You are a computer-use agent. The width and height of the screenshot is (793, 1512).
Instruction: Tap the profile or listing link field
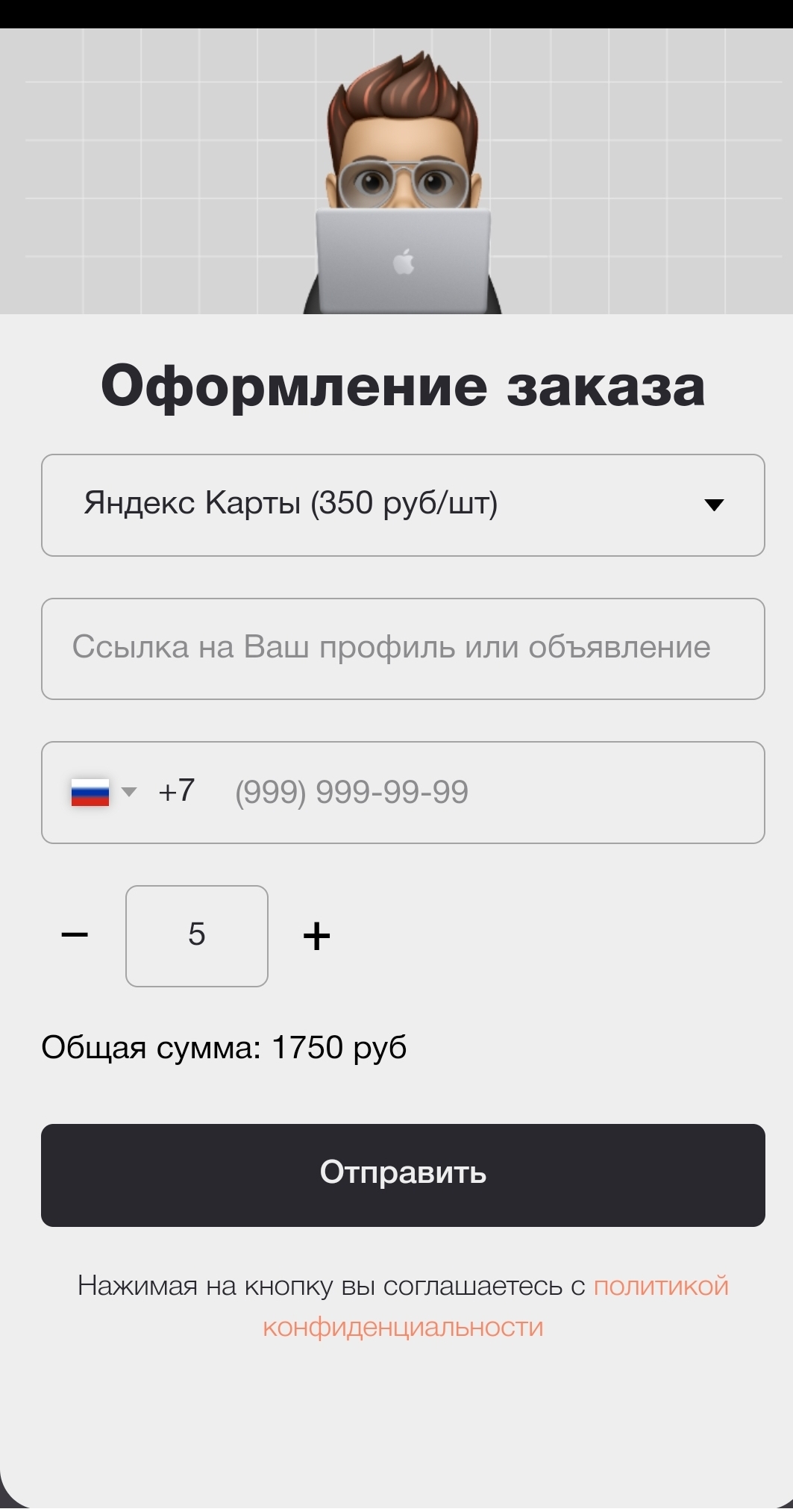click(x=403, y=649)
